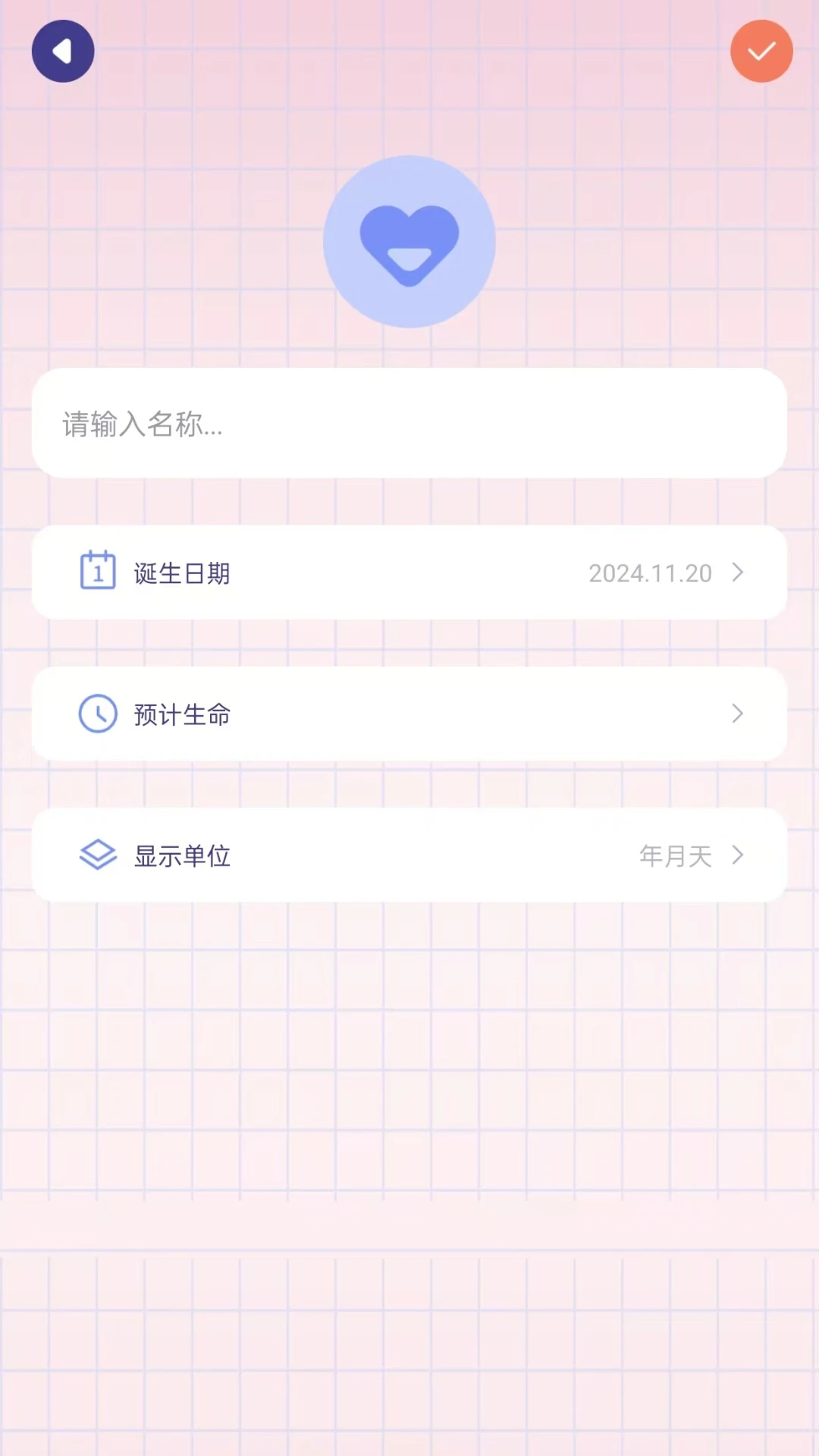819x1456 pixels.
Task: Confirm the form with the top-right button
Action: tap(761, 51)
